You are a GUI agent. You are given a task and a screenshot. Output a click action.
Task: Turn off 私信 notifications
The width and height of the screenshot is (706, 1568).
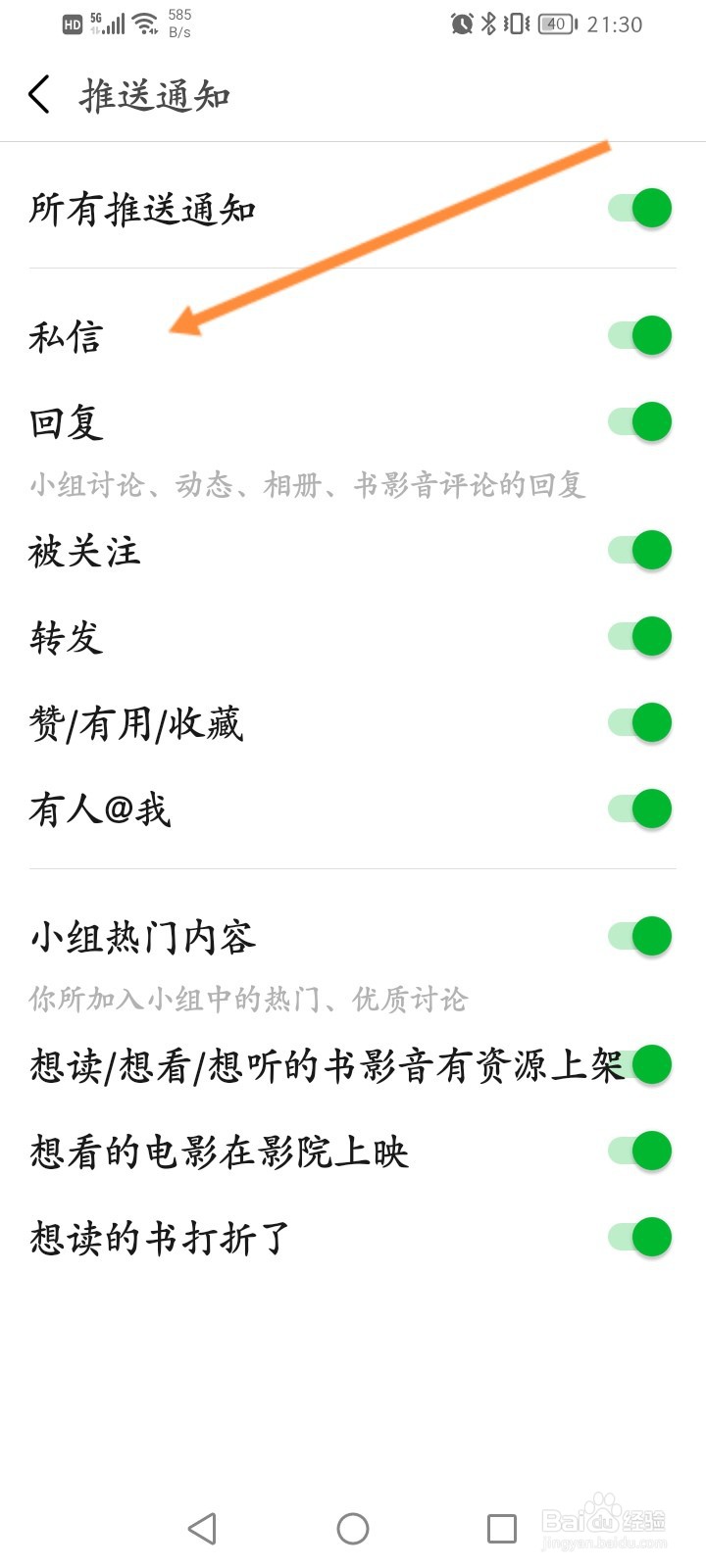click(x=640, y=335)
